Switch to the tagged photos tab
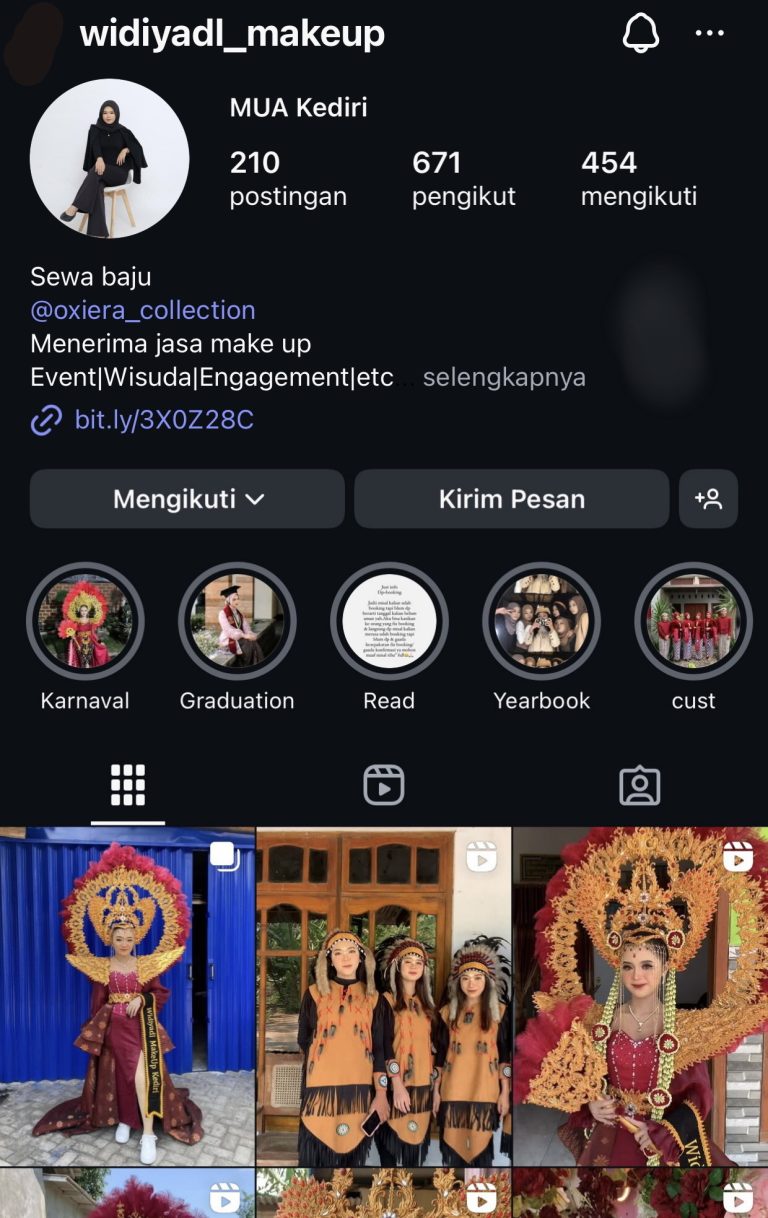Image resolution: width=768 pixels, height=1218 pixels. [x=640, y=786]
